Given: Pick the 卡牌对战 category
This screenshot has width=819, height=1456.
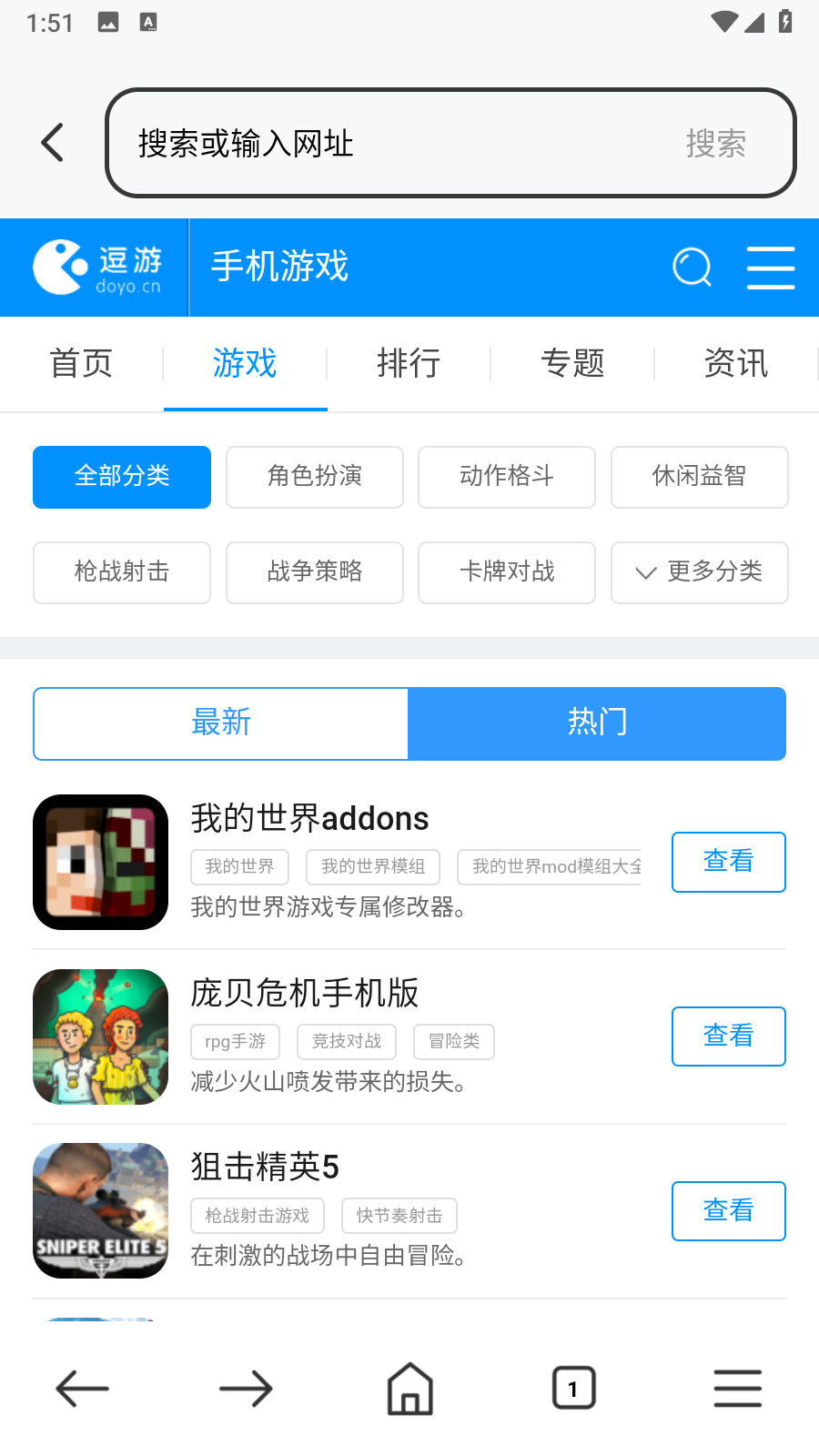Looking at the screenshot, I should tap(506, 572).
